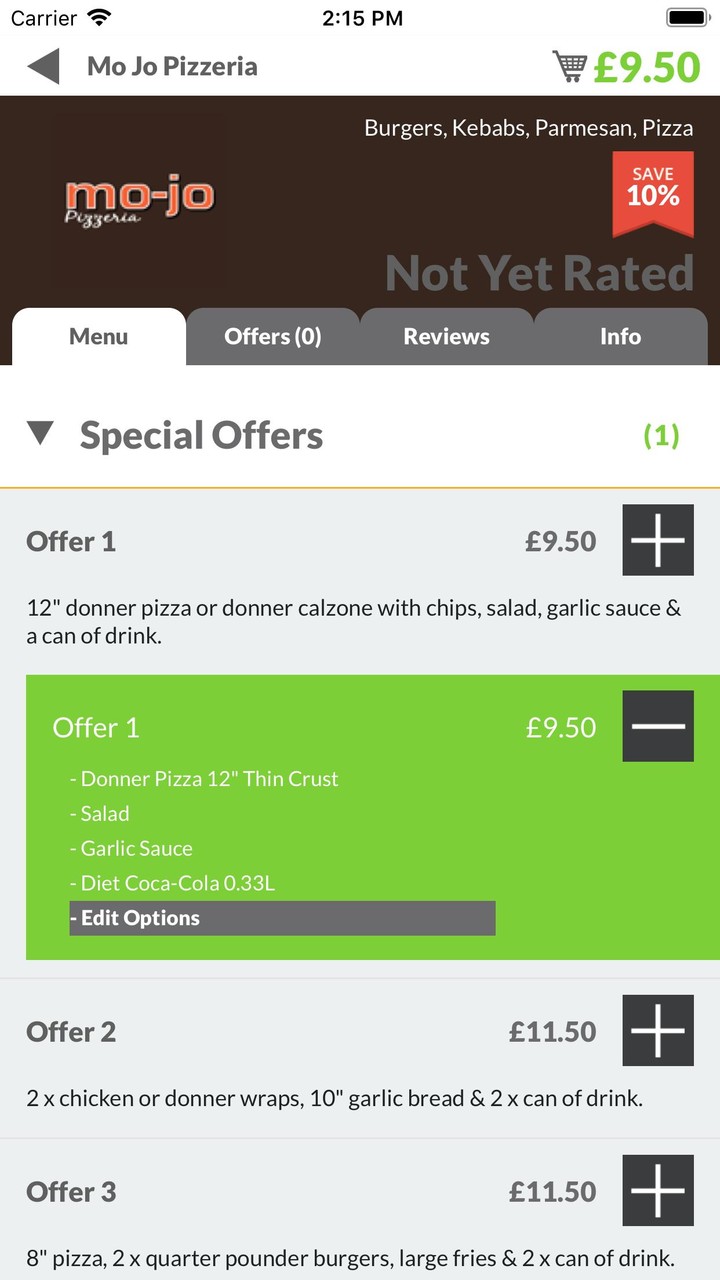
Task: Add Offer 3 using its plus icon
Action: tap(657, 1190)
